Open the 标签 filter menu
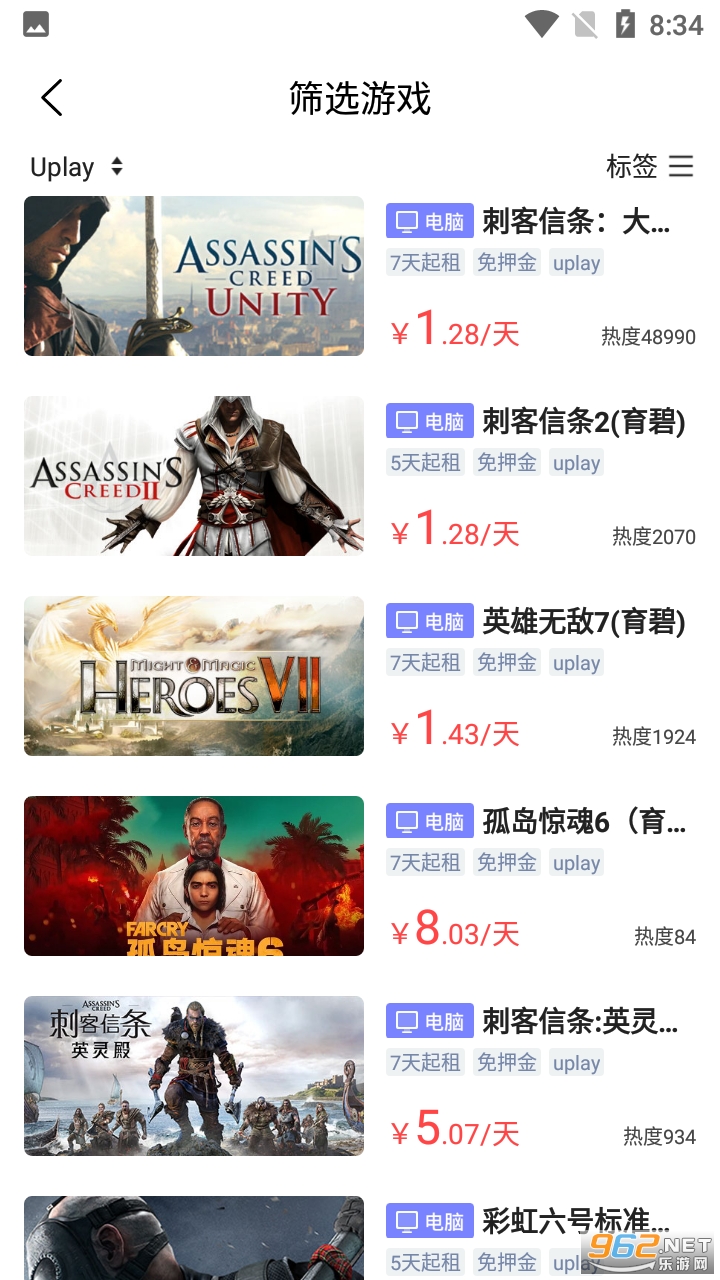 coord(650,166)
